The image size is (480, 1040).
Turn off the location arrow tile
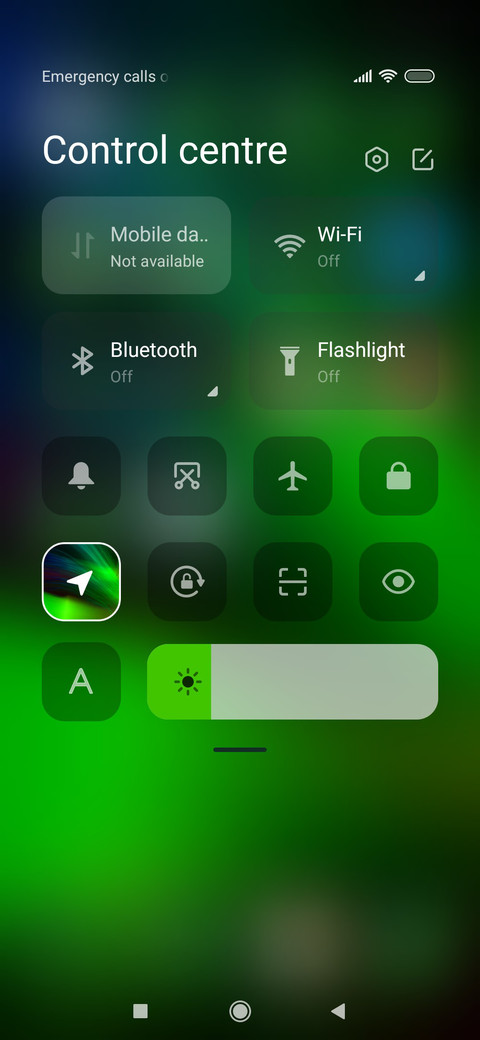pyautogui.click(x=81, y=582)
